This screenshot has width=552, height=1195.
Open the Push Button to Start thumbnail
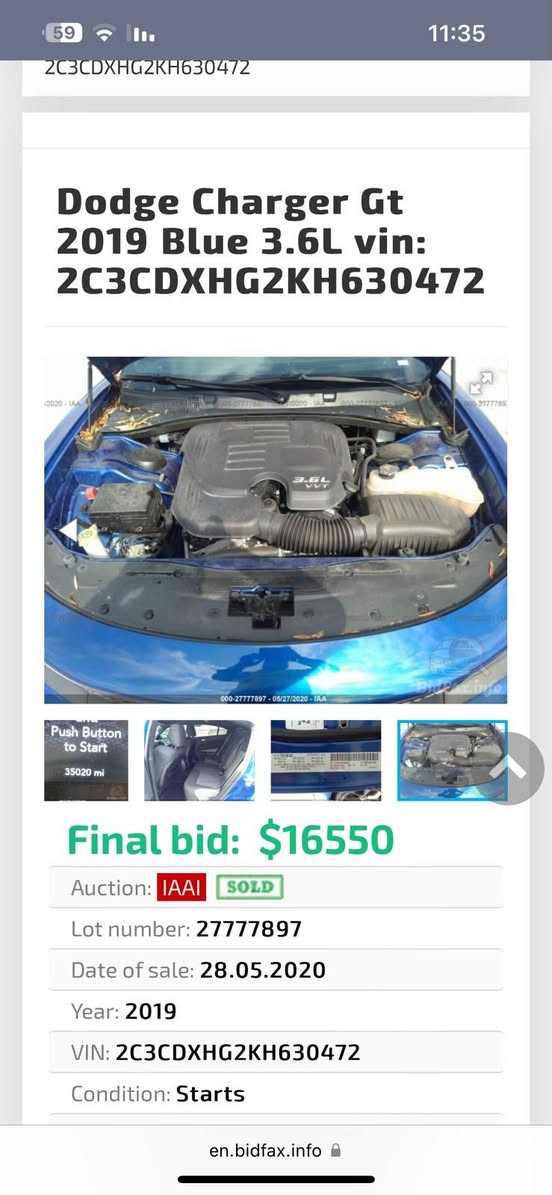[x=86, y=760]
